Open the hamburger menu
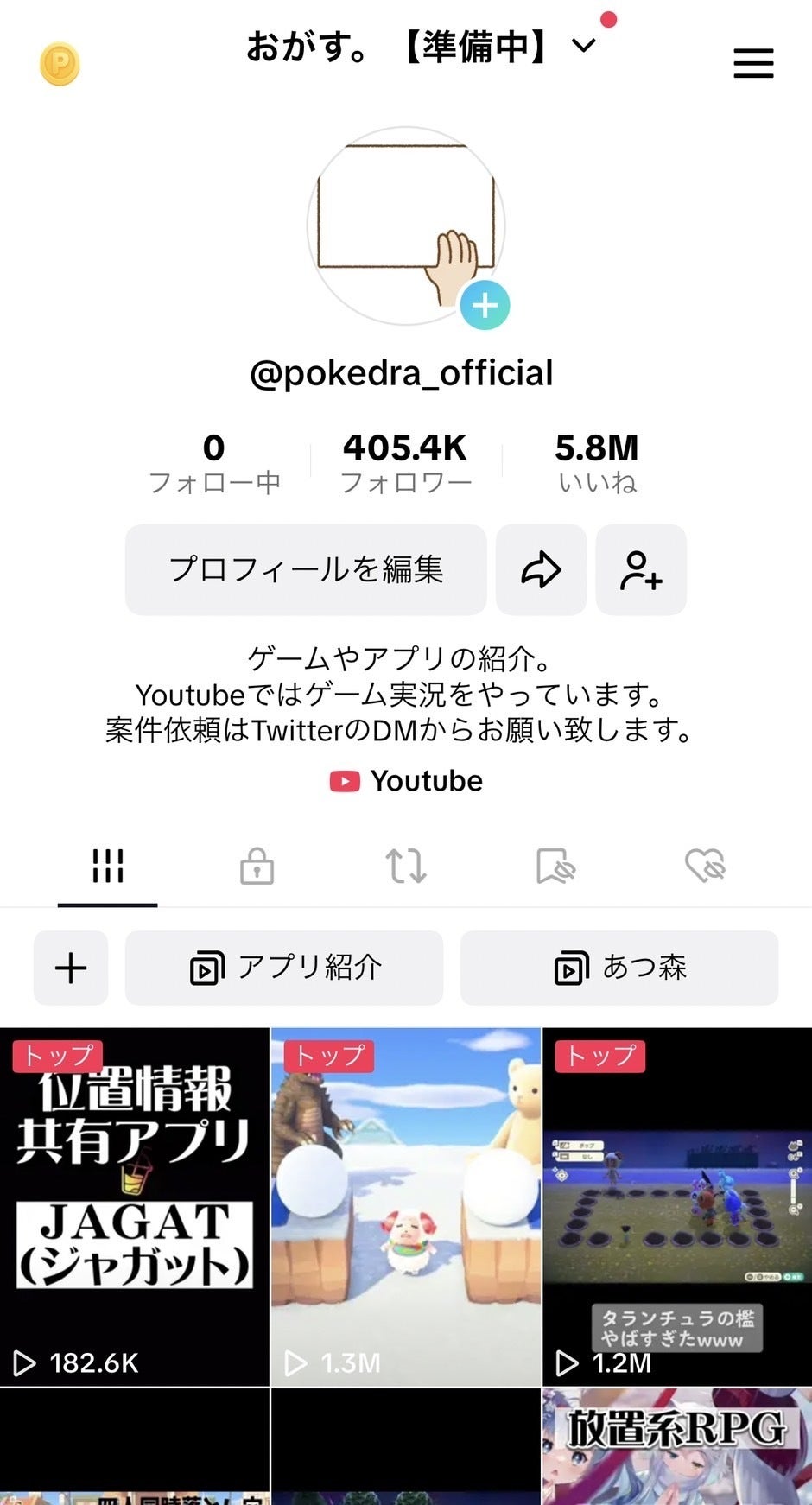 (x=753, y=64)
